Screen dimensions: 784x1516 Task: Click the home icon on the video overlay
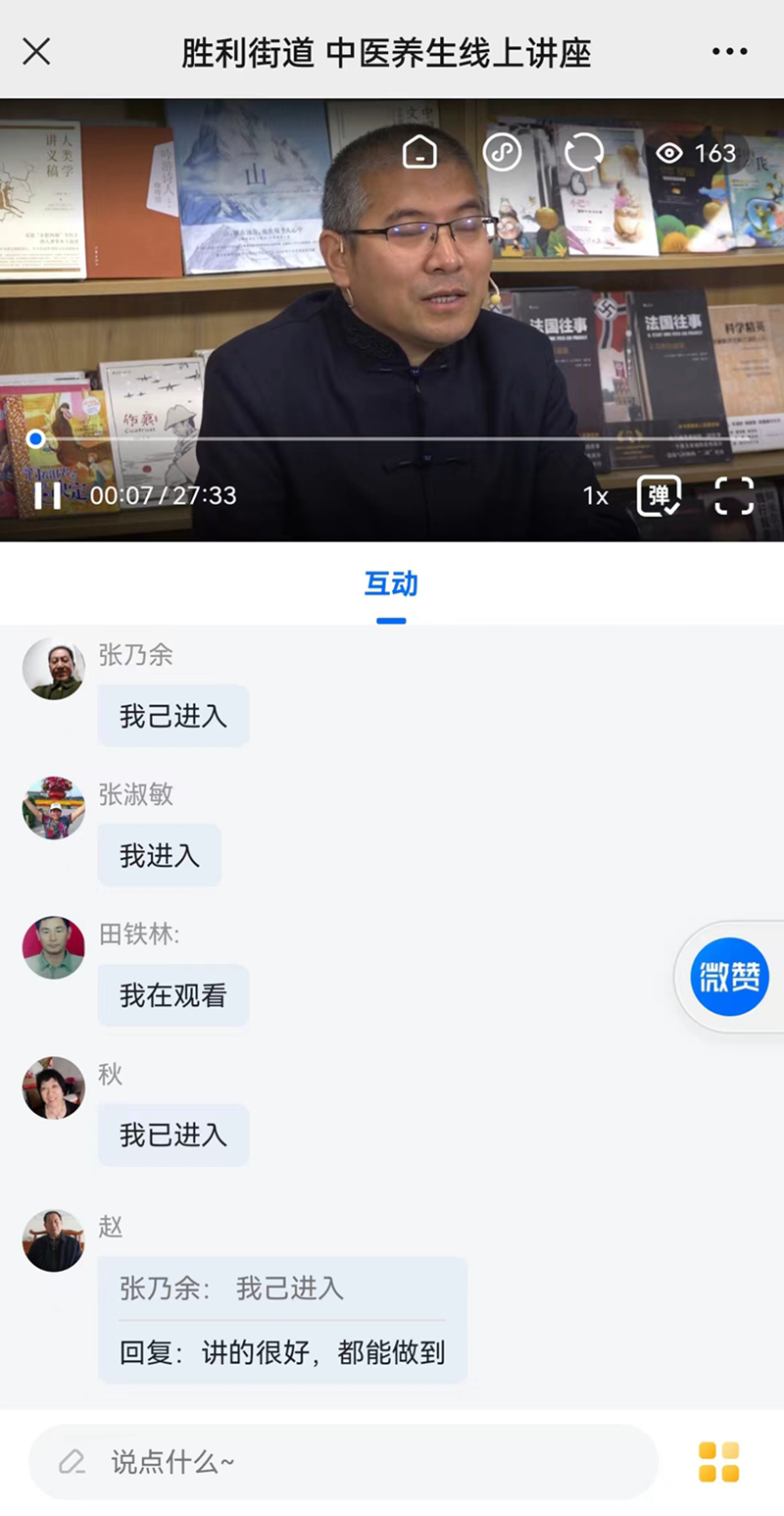click(x=419, y=154)
